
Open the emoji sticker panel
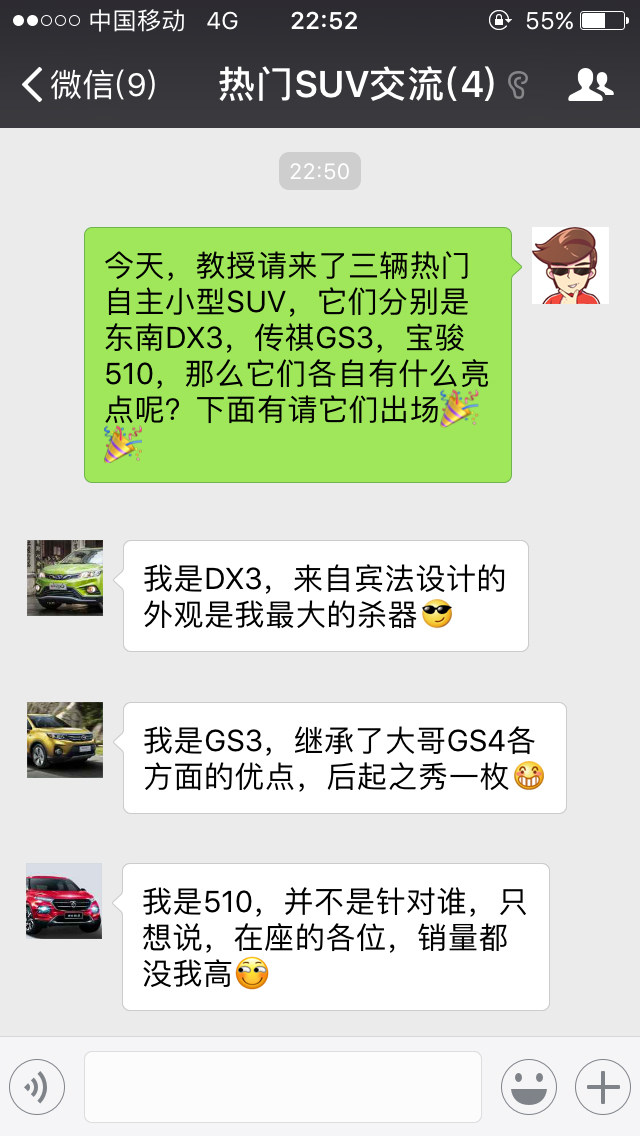(x=528, y=1087)
